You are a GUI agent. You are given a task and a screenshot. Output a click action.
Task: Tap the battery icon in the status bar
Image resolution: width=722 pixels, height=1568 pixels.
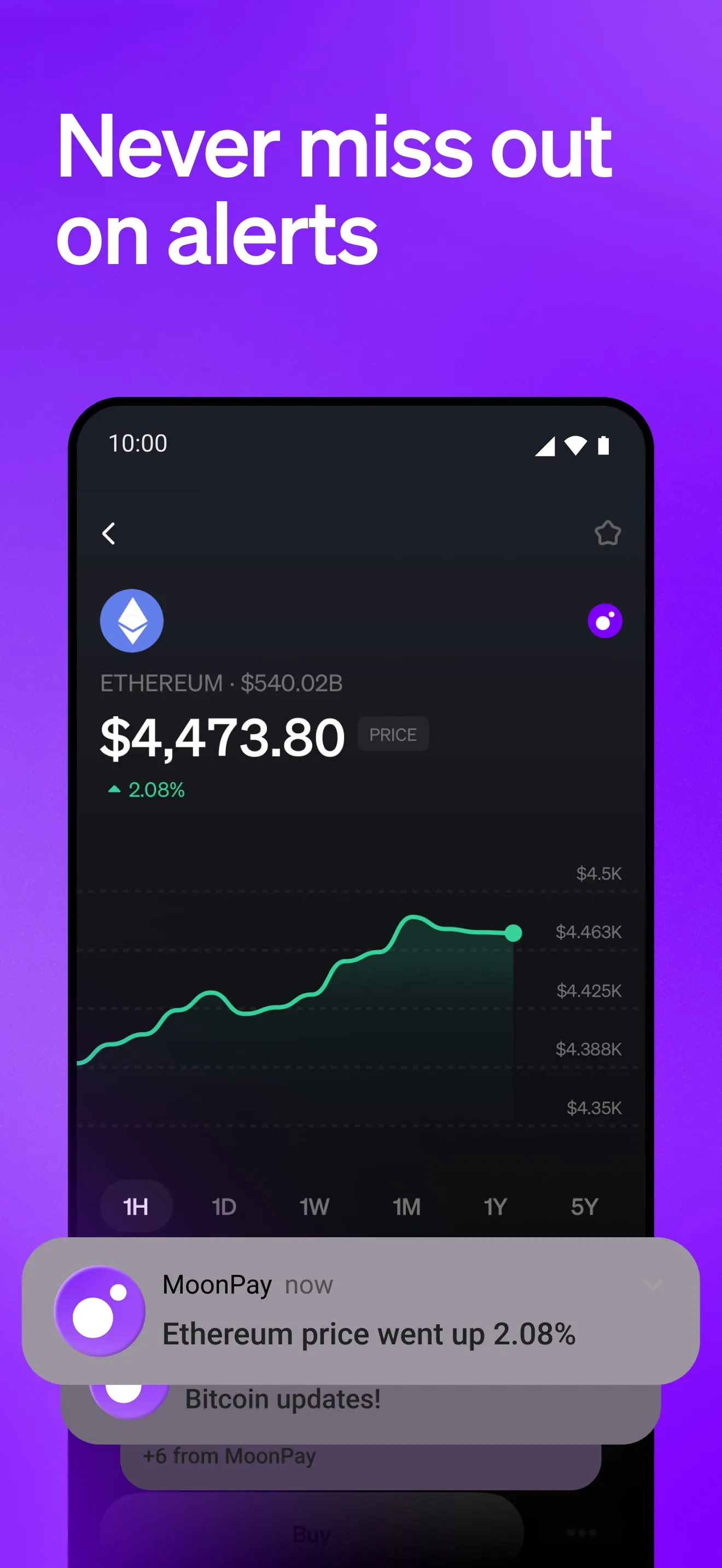coord(604,445)
